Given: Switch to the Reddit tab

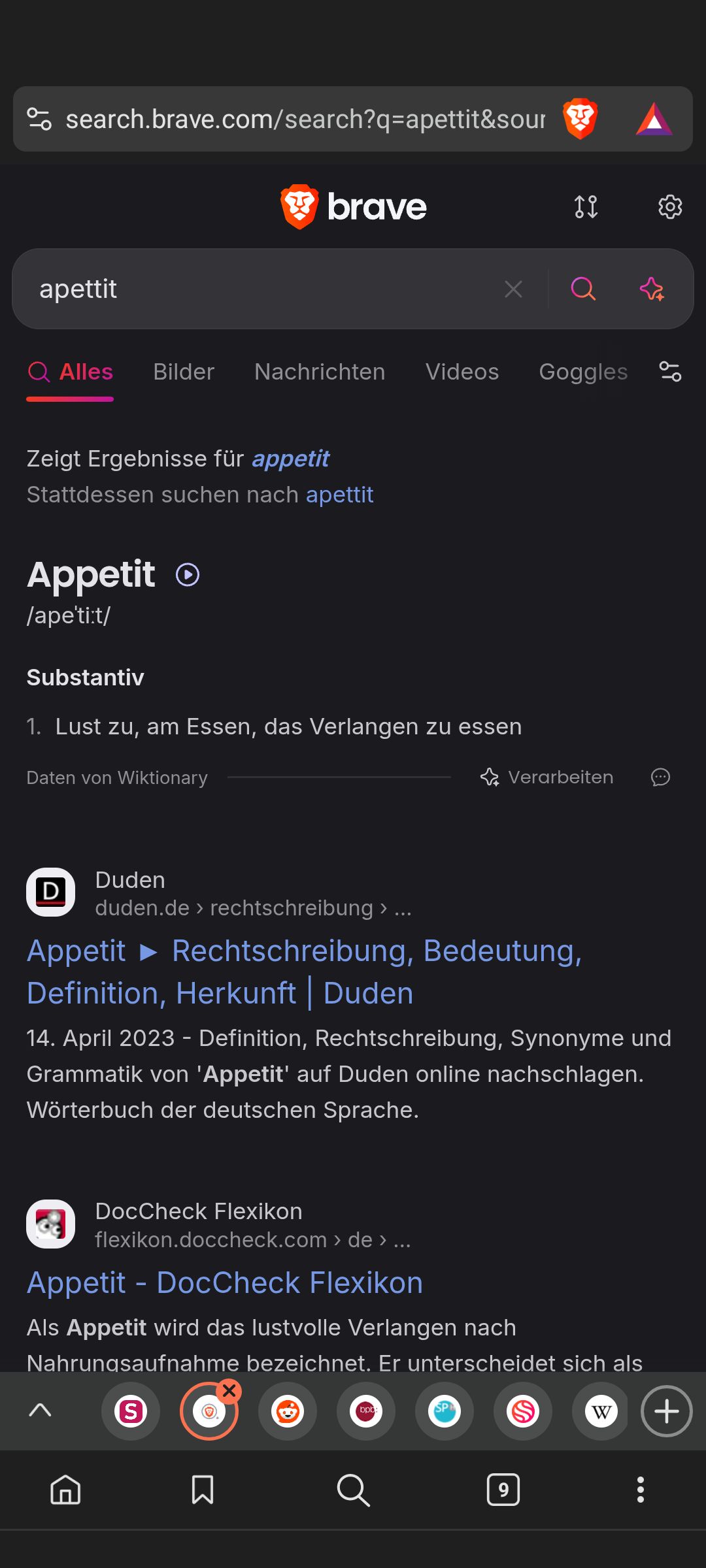Looking at the screenshot, I should (x=288, y=1412).
